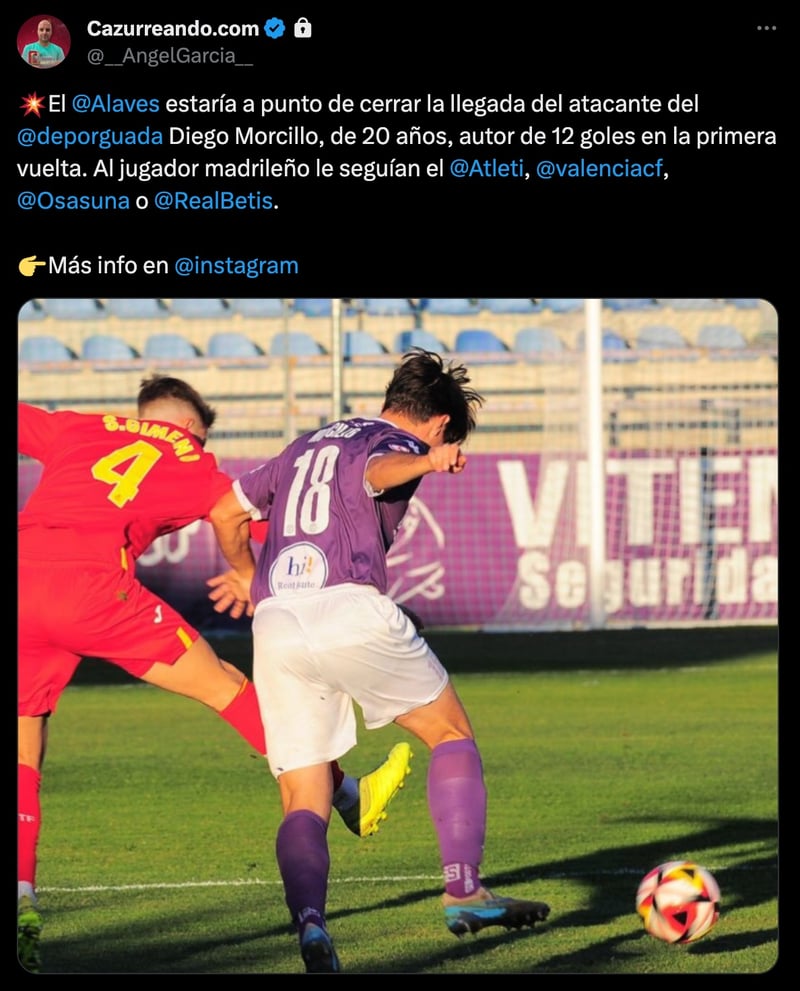Open the @RealBetis mention link
800x991 pixels.
tap(213, 200)
